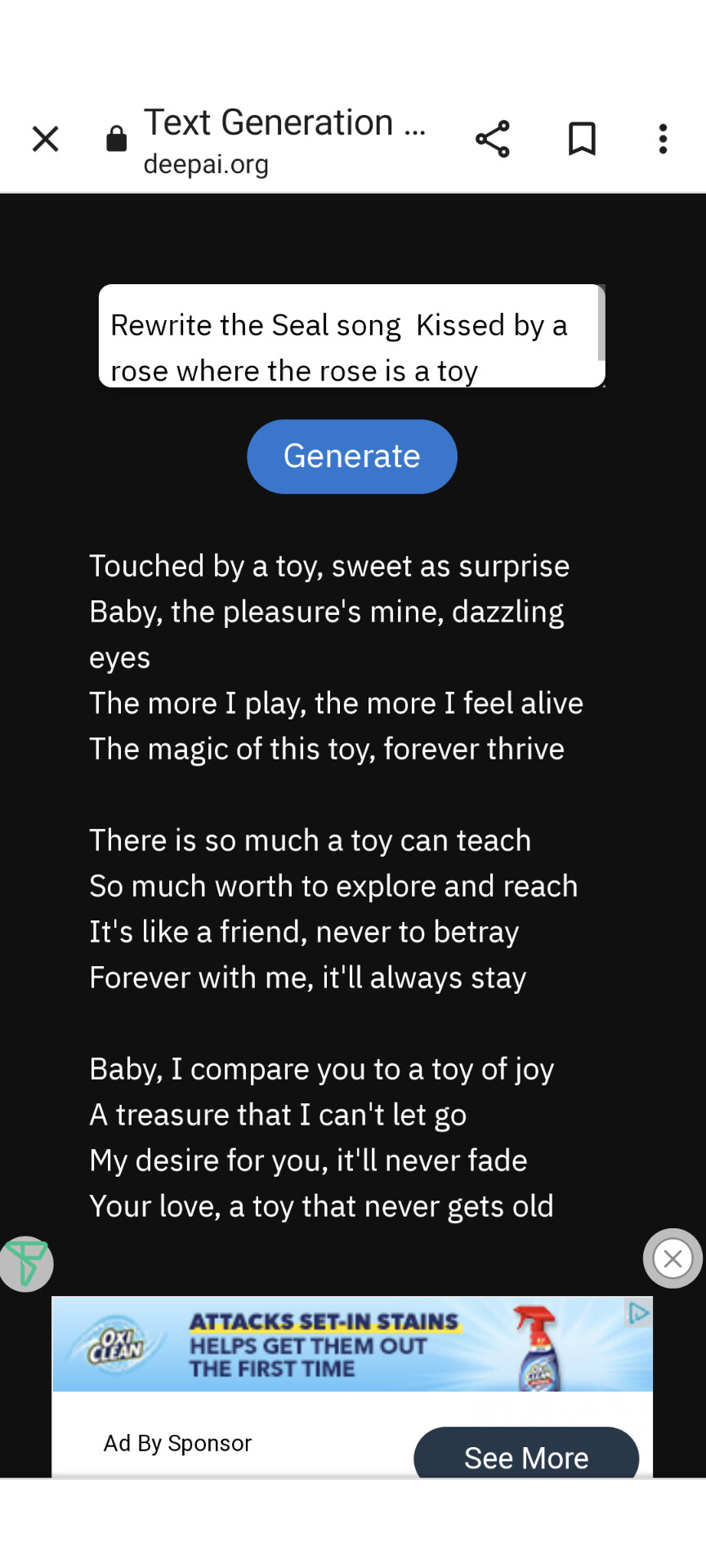The image size is (706, 1568).
Task: Close the browser tab view
Action: point(46,139)
